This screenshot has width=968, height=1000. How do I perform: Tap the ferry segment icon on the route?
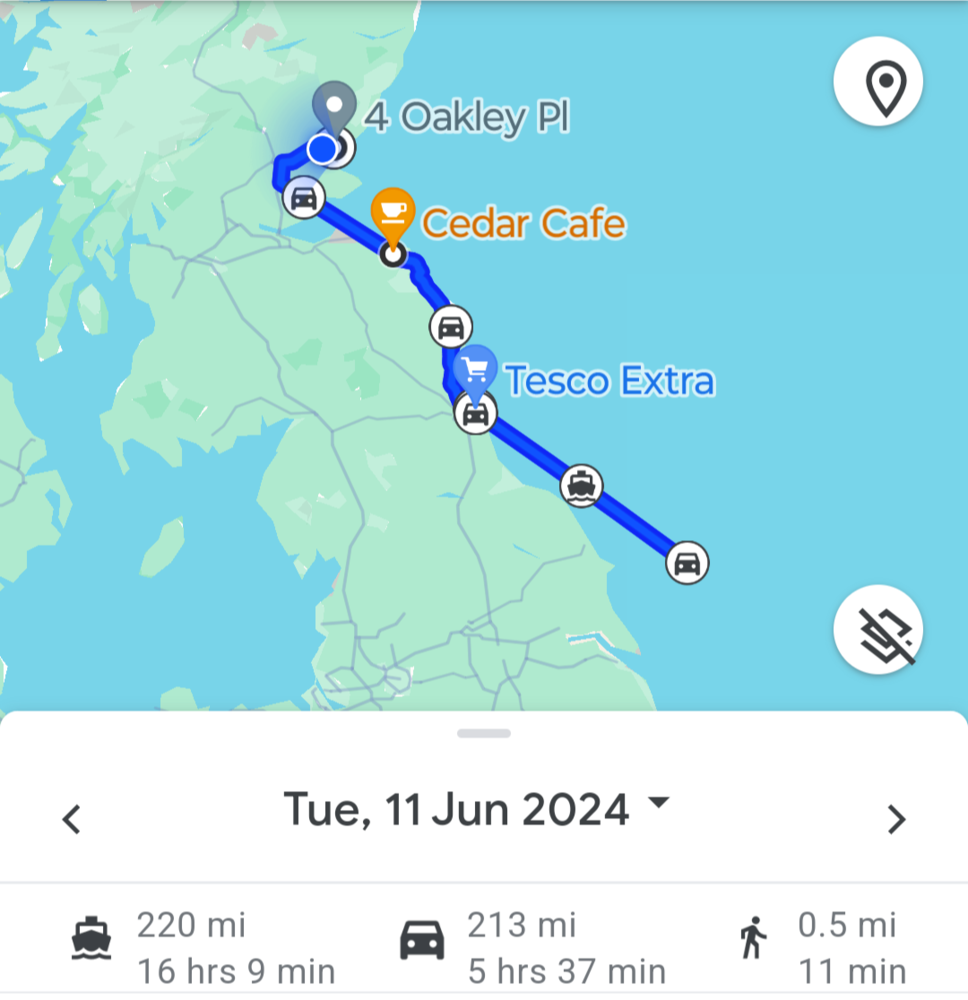581,486
